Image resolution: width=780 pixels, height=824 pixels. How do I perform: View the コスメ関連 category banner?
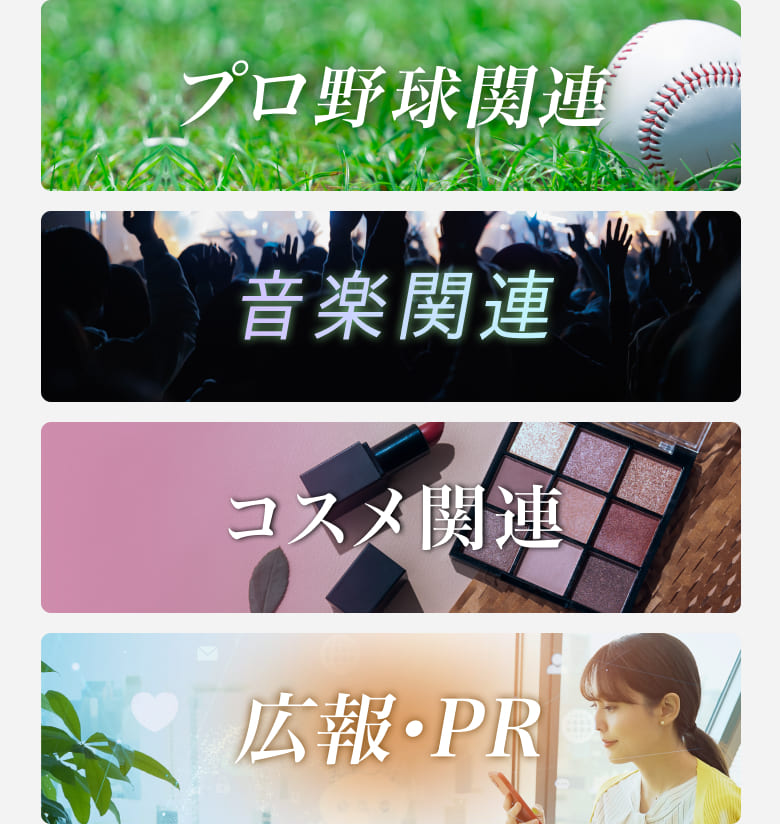click(390, 517)
